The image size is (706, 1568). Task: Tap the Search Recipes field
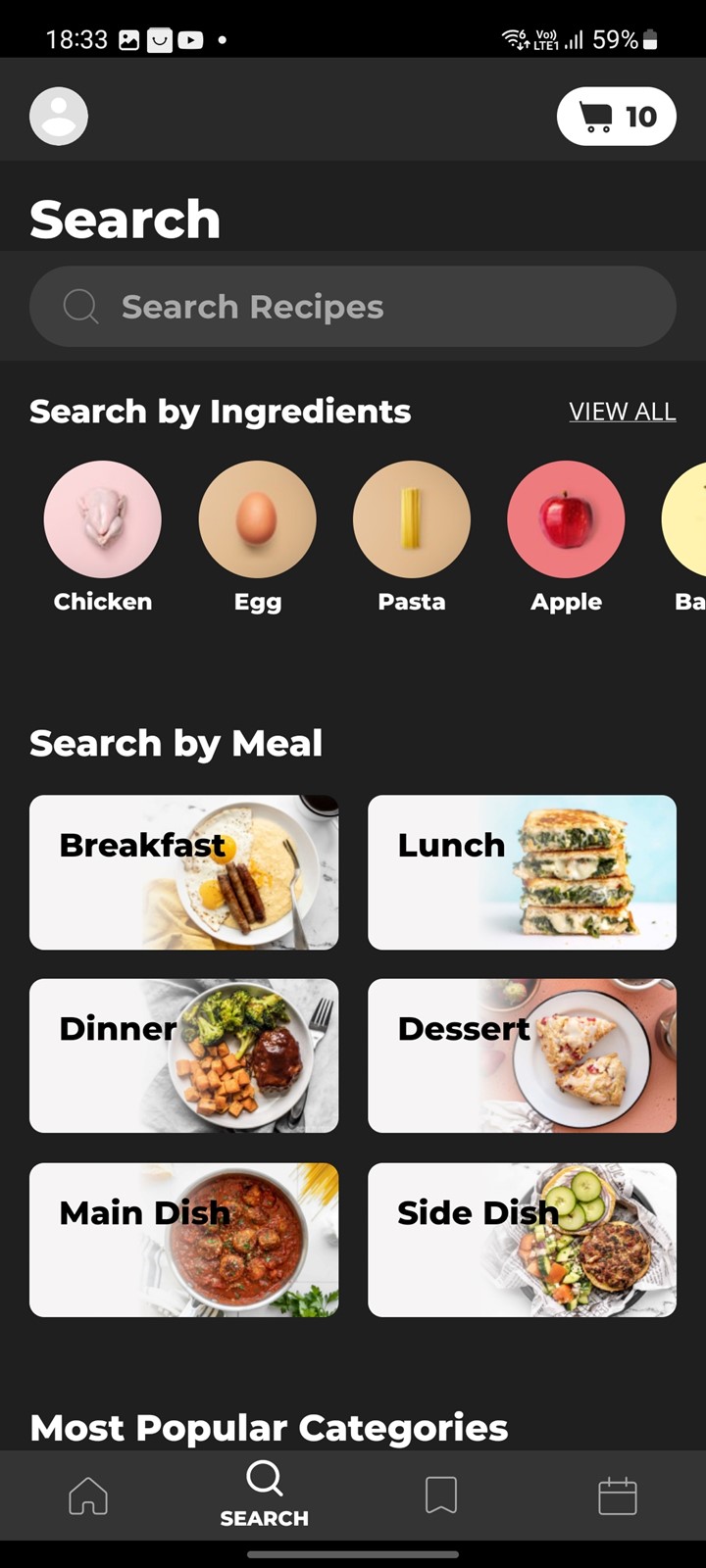pos(353,307)
